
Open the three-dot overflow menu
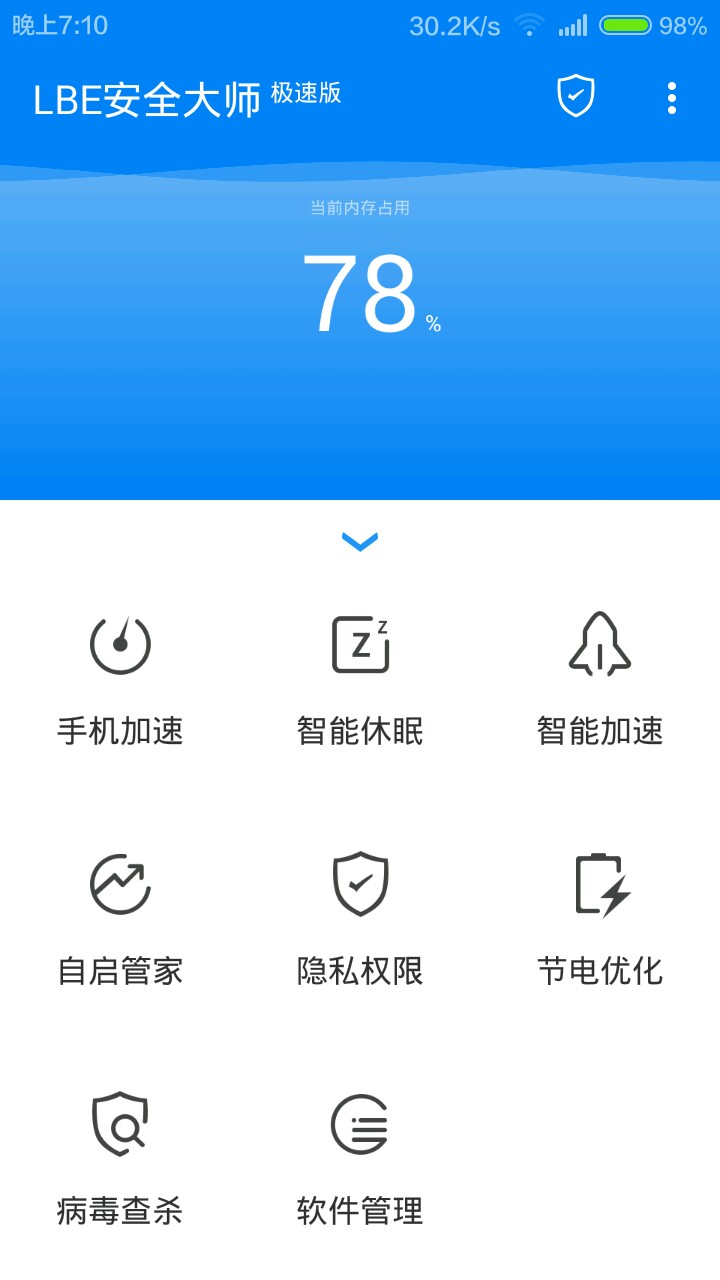671,97
